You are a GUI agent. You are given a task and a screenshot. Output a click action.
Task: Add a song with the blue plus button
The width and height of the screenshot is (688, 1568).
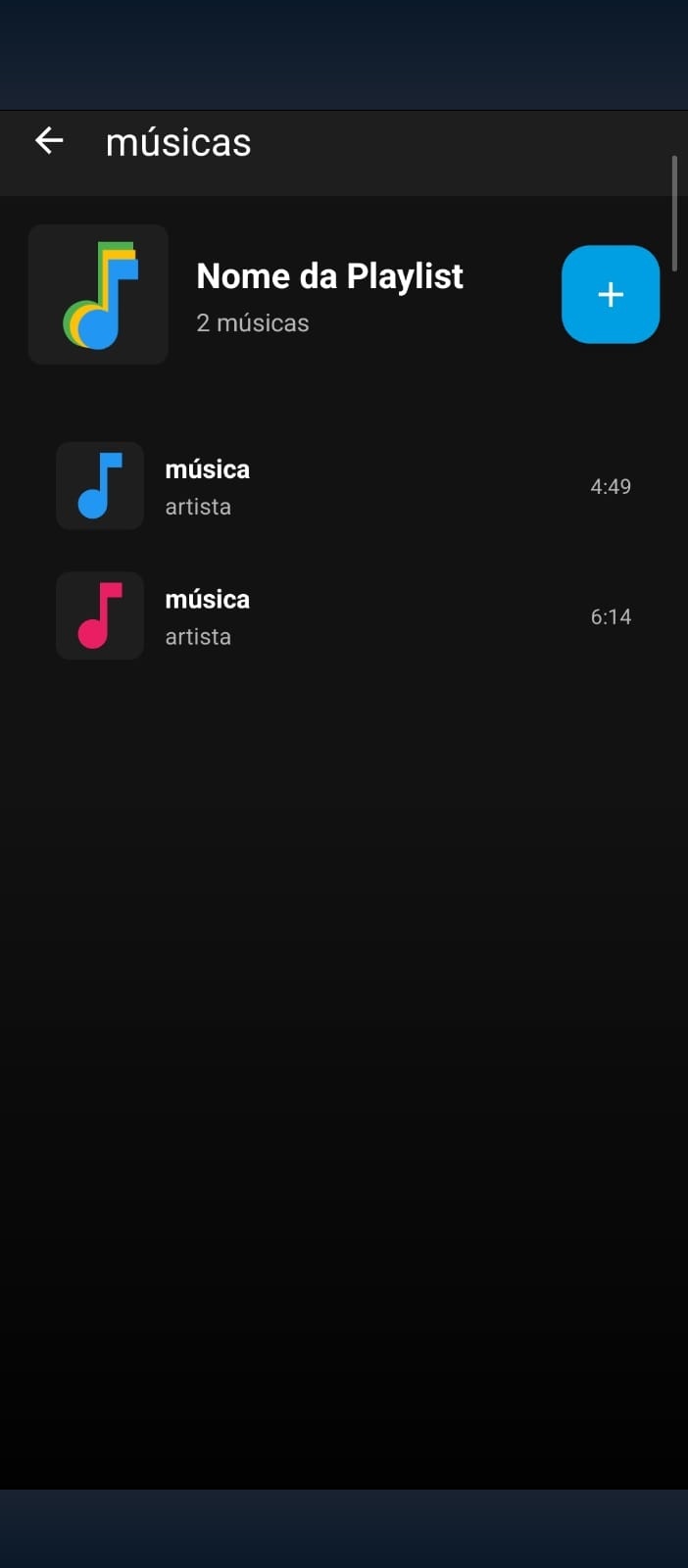click(610, 294)
